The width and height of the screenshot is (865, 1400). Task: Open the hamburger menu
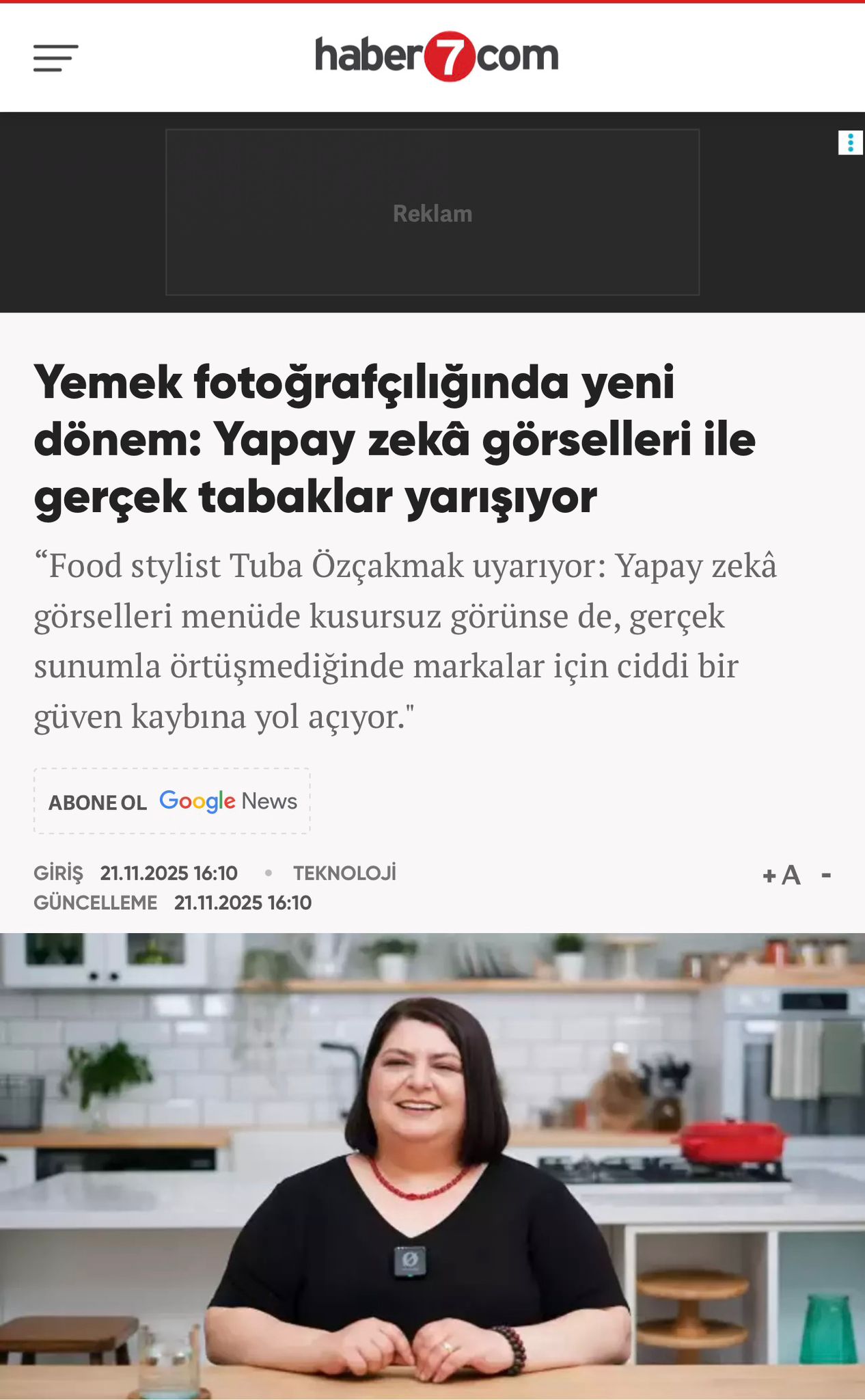pyautogui.click(x=56, y=58)
